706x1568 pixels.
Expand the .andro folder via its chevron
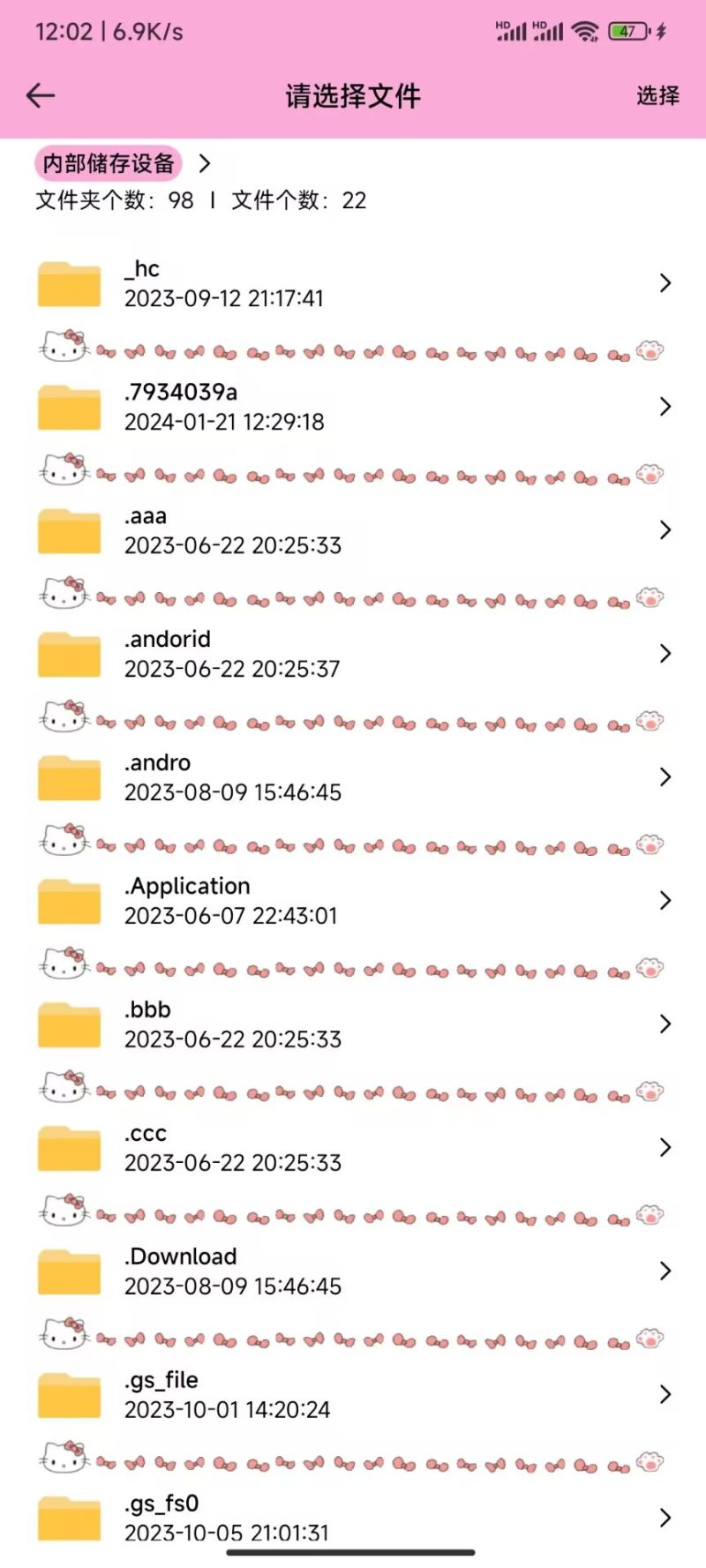(666, 776)
